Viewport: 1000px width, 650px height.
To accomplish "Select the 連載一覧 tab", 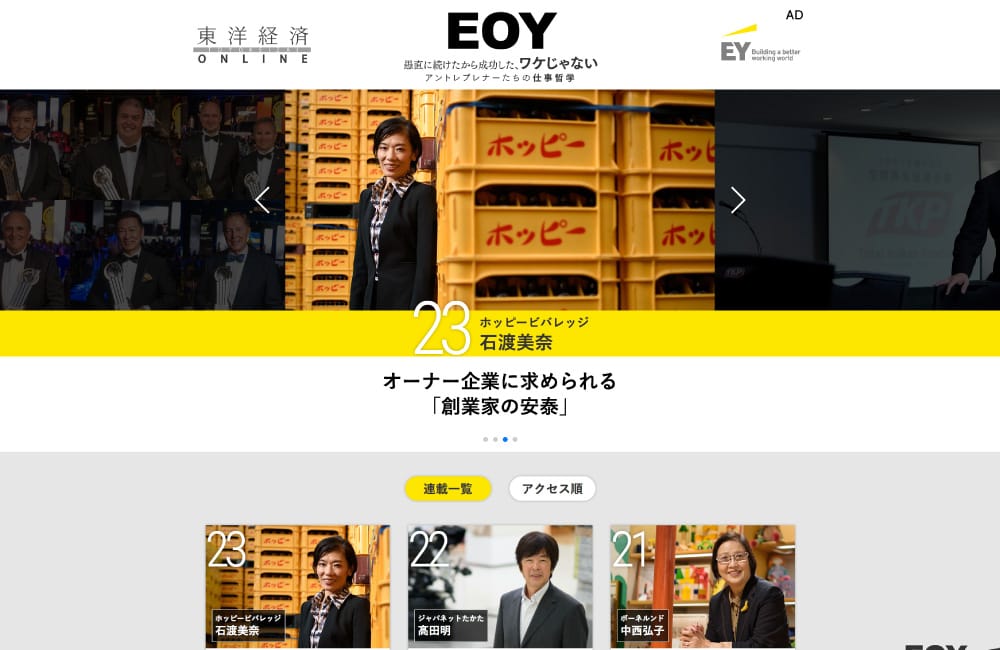I will 448,489.
